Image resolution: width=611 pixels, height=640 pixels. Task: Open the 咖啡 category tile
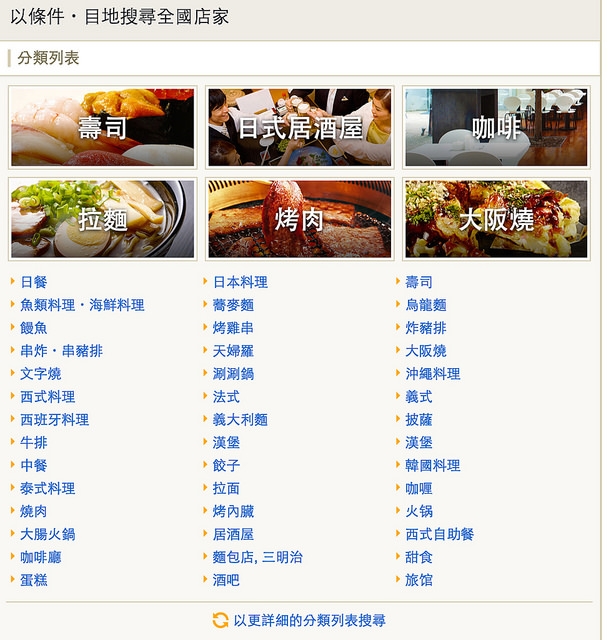tap(496, 127)
